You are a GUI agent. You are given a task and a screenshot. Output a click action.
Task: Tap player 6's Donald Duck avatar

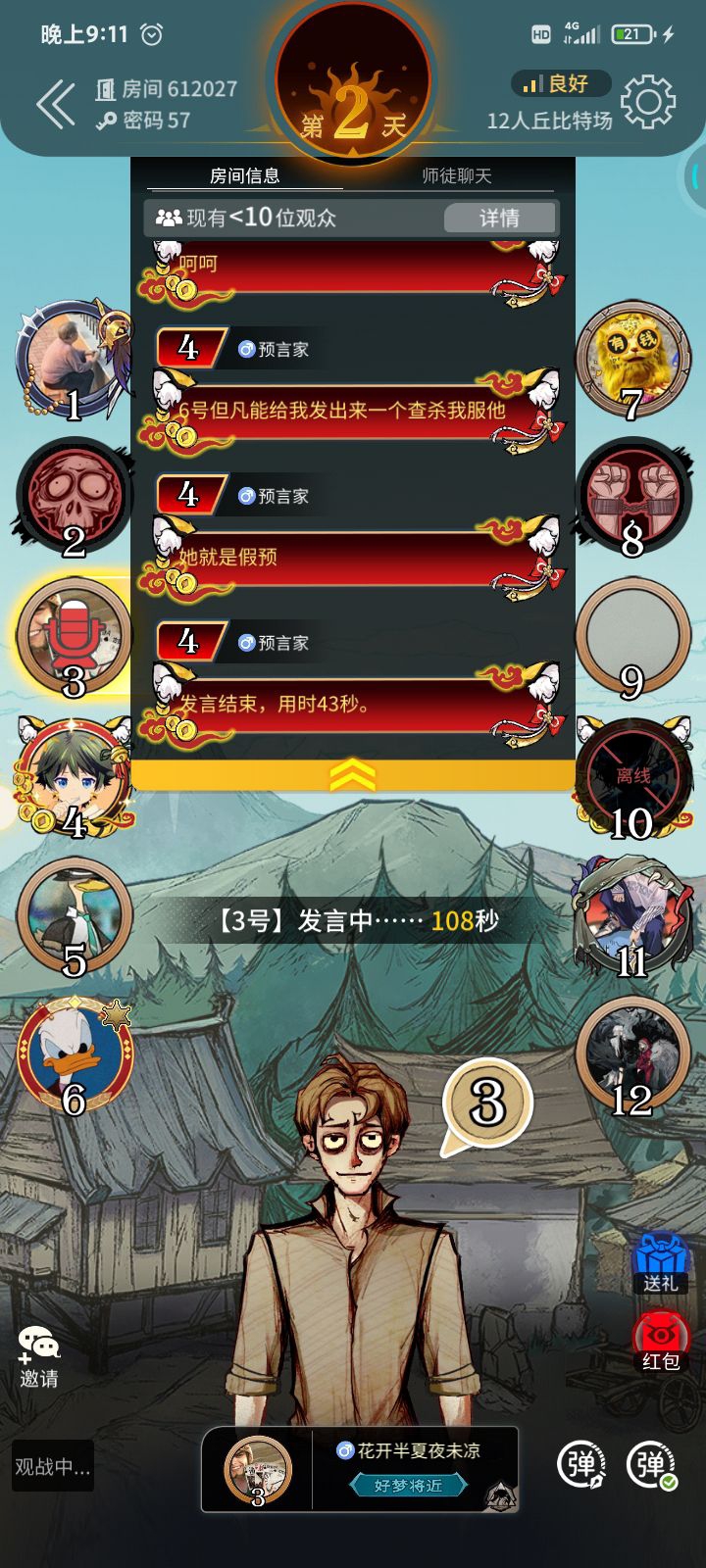(x=75, y=1056)
